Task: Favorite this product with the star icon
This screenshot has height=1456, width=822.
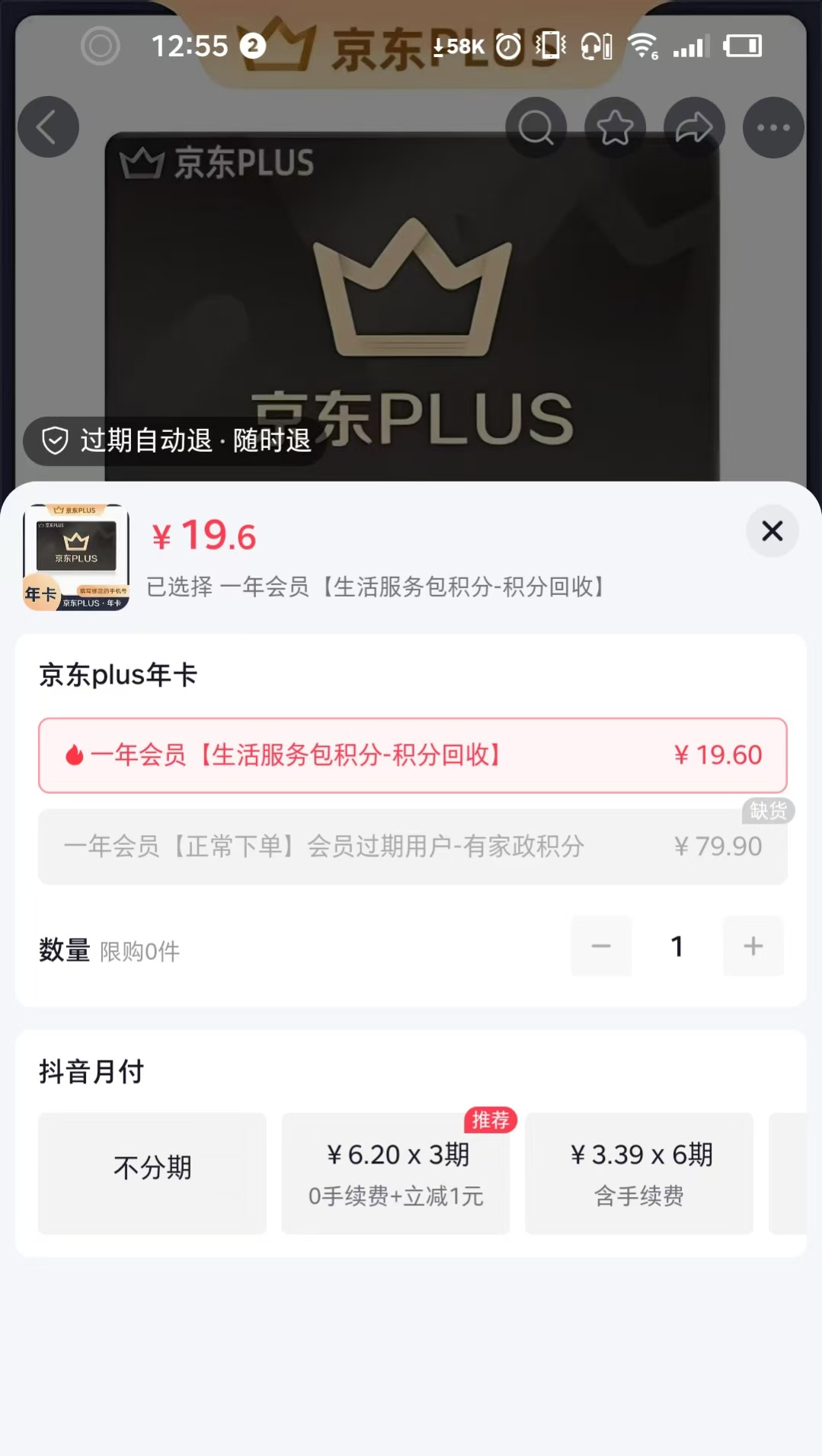Action: point(616,127)
